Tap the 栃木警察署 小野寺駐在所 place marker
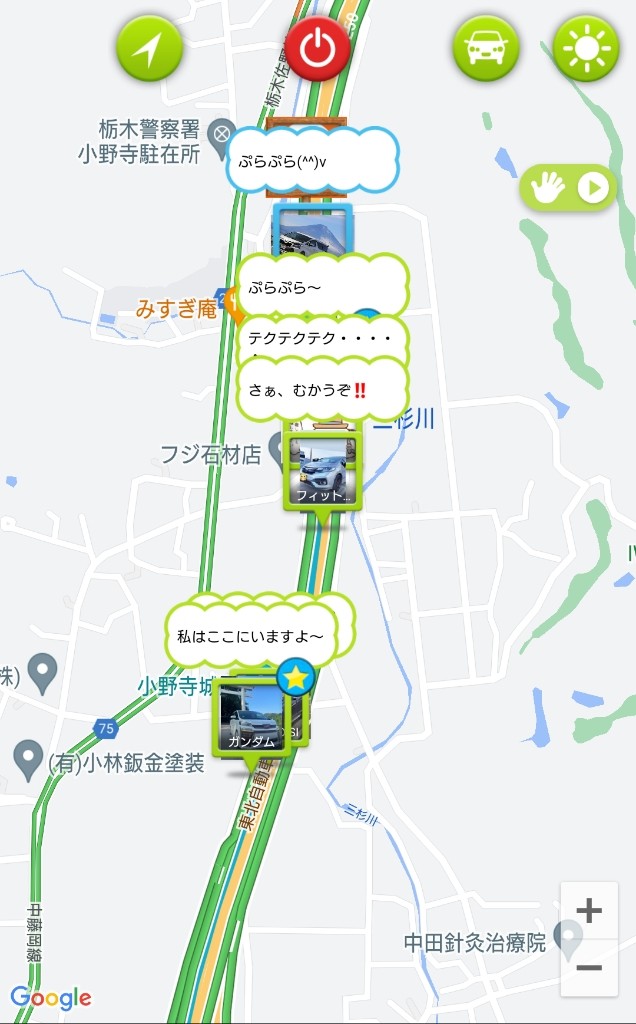The height and width of the screenshot is (1024, 636). pyautogui.click(x=222, y=135)
